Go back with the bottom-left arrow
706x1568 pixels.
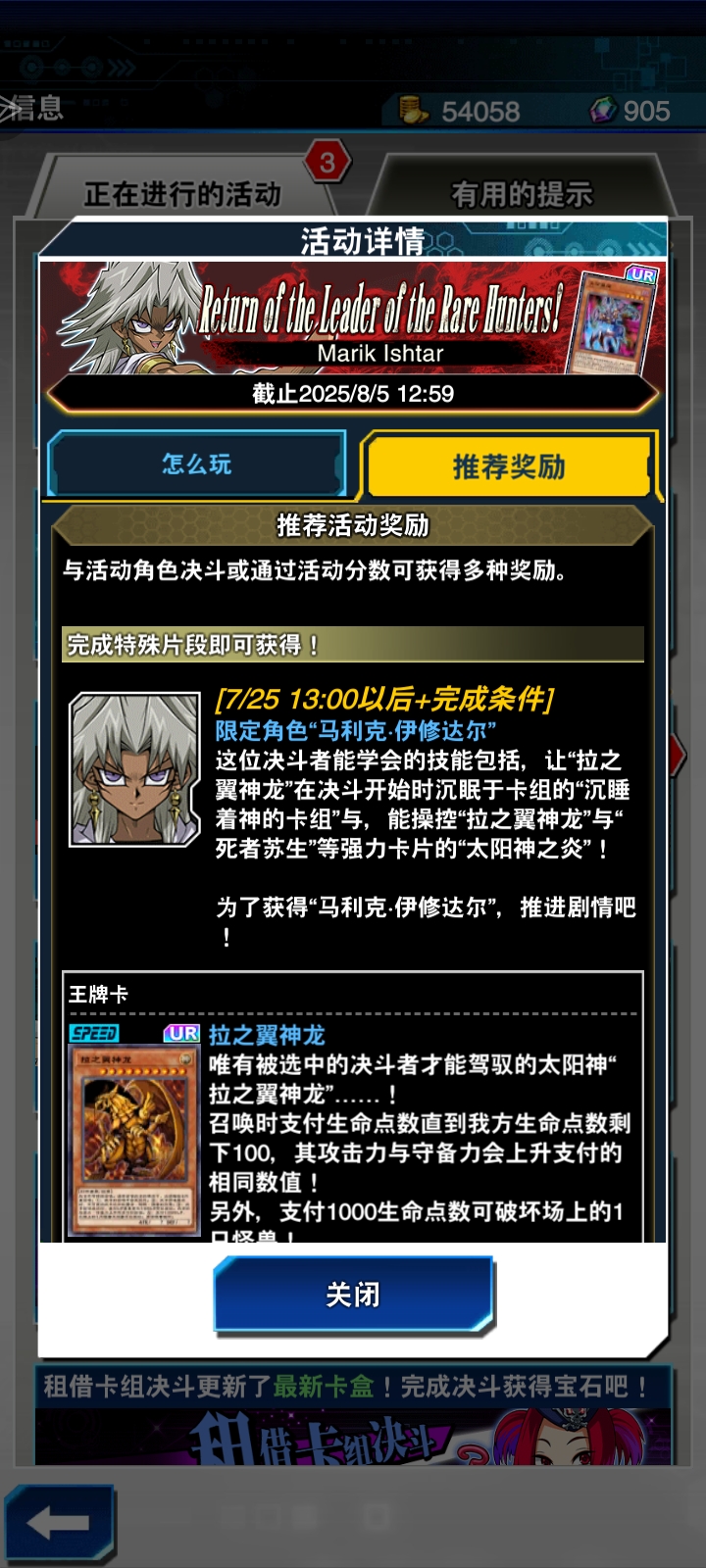pos(59,1523)
